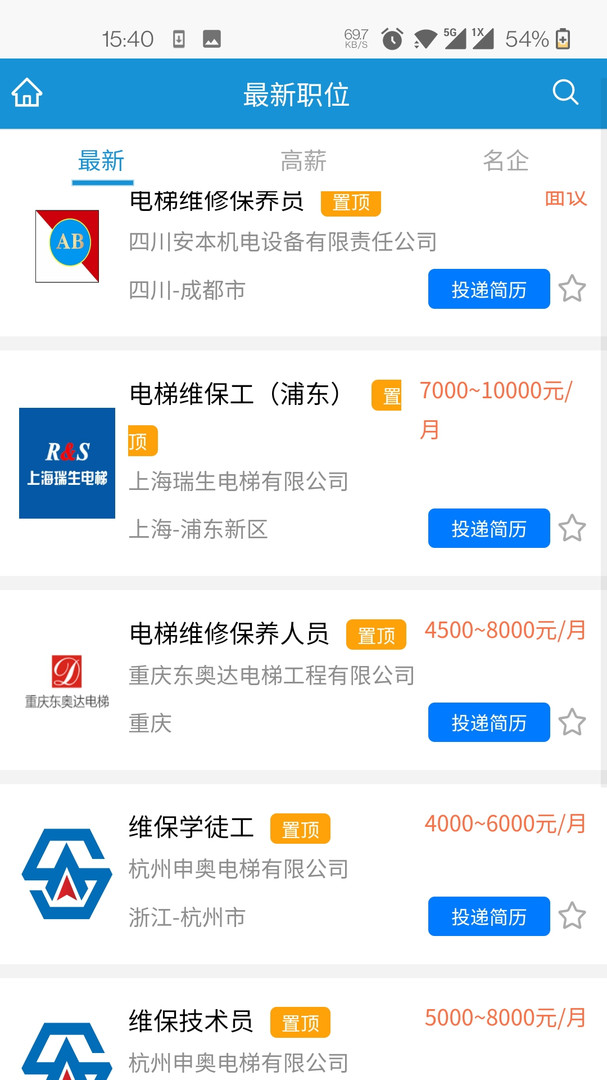Submit resume to 上海瑞生电梯有限公司
Viewport: 607px width, 1080px height.
[x=488, y=528]
